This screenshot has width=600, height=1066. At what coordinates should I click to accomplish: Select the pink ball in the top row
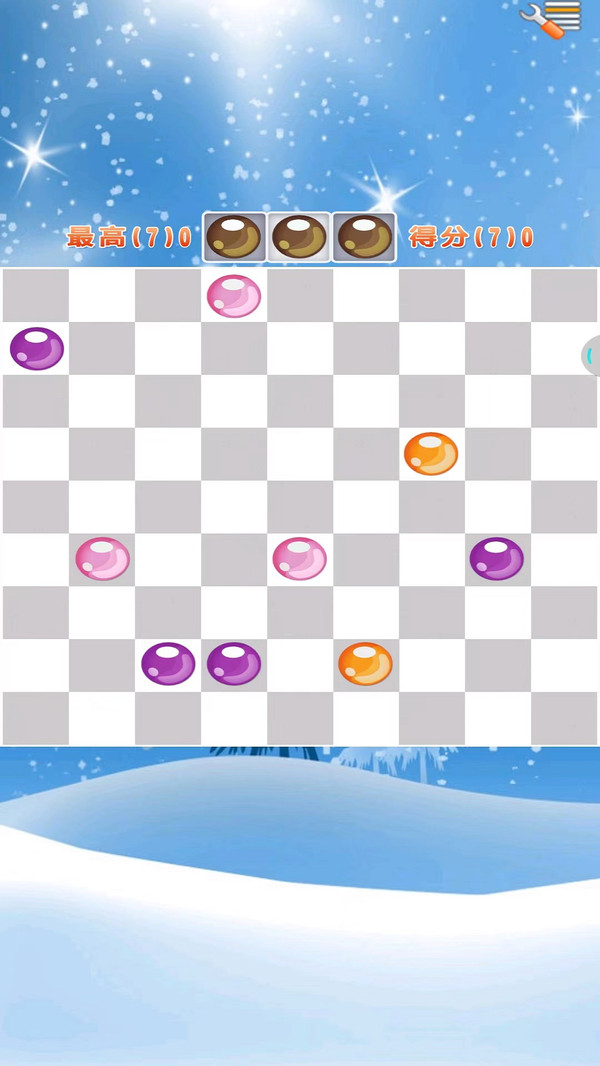coord(234,296)
